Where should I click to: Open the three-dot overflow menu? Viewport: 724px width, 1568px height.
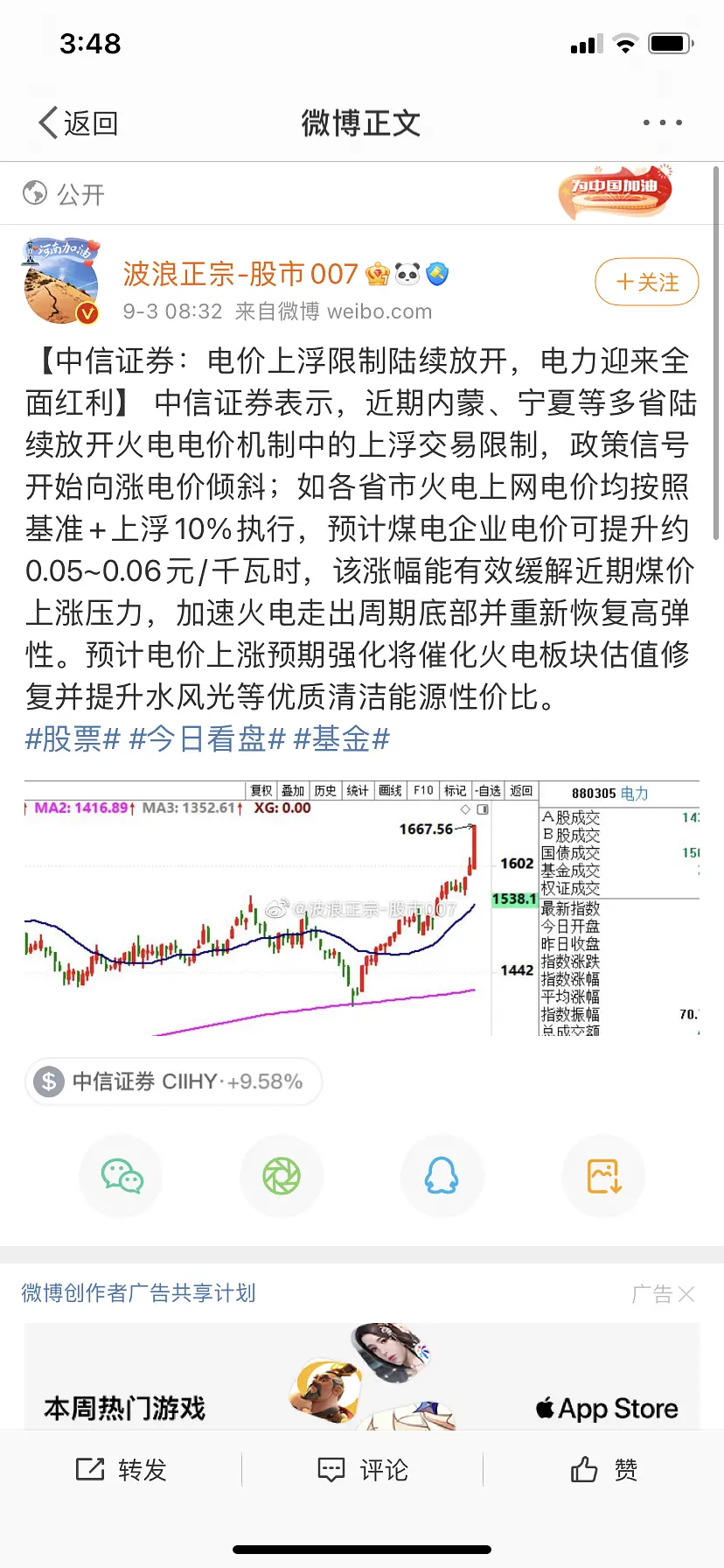click(662, 123)
